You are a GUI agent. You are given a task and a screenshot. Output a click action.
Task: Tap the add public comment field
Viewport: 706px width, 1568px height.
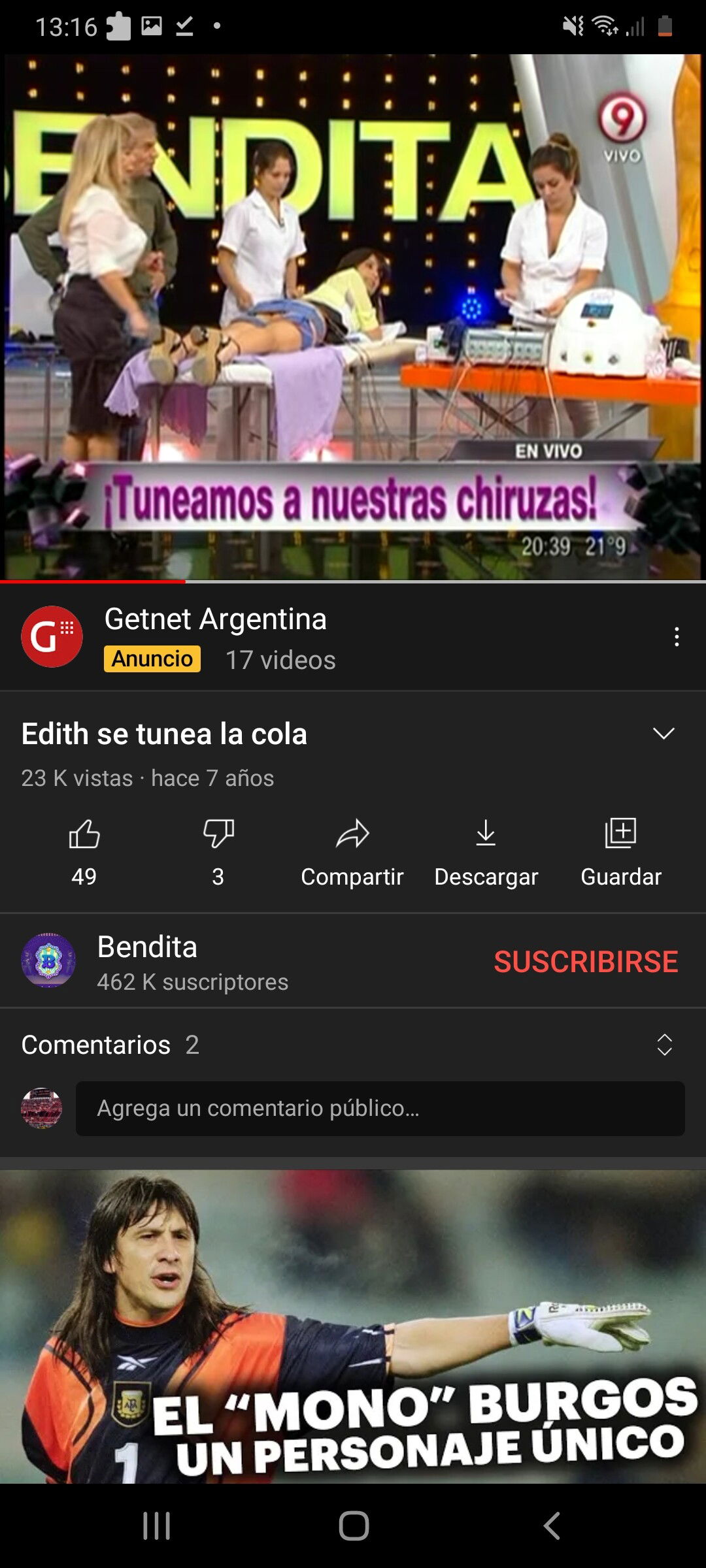coord(380,1108)
